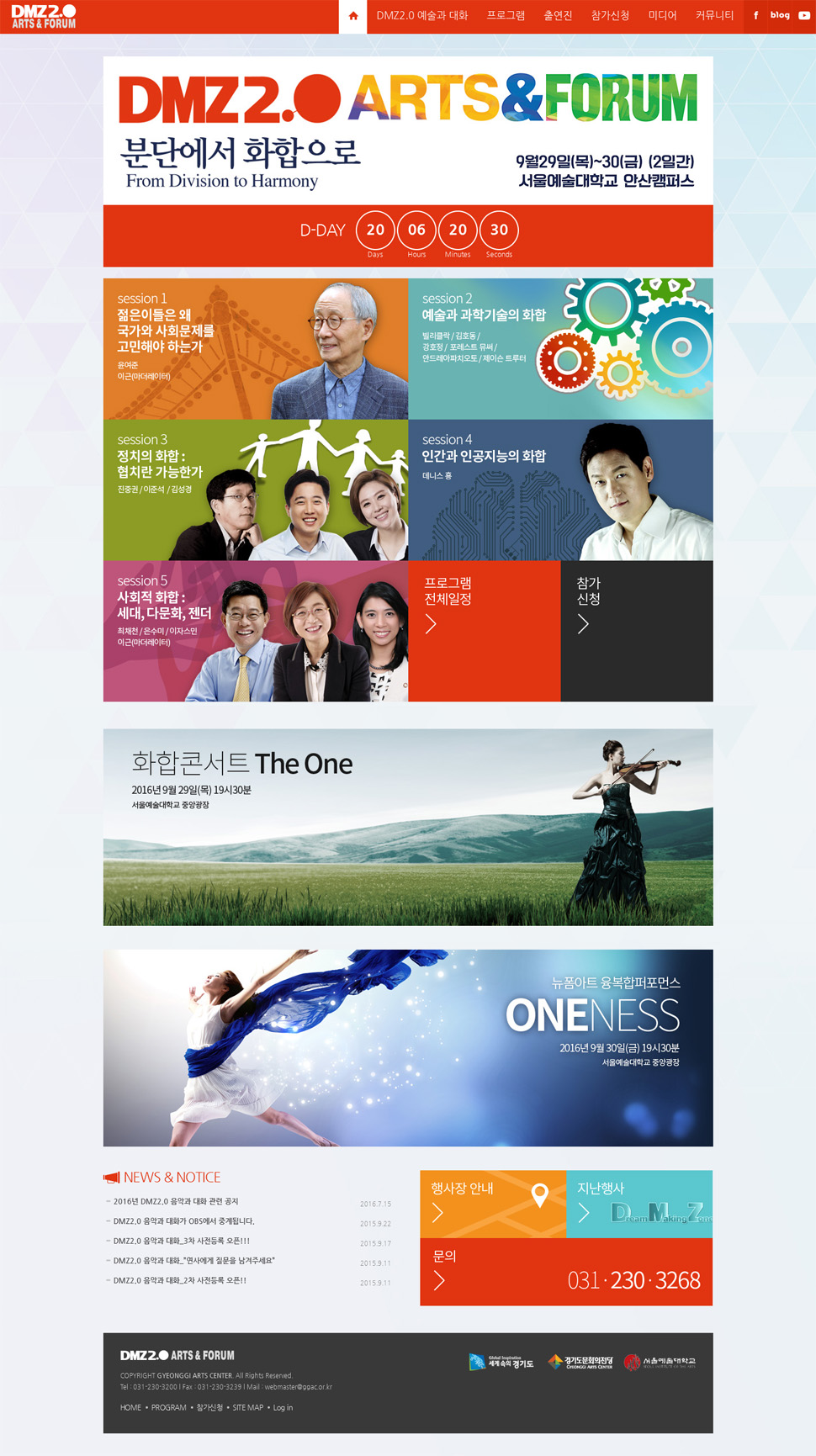
Task: Tap the dark 참가 신청 tile
Action: click(x=637, y=631)
